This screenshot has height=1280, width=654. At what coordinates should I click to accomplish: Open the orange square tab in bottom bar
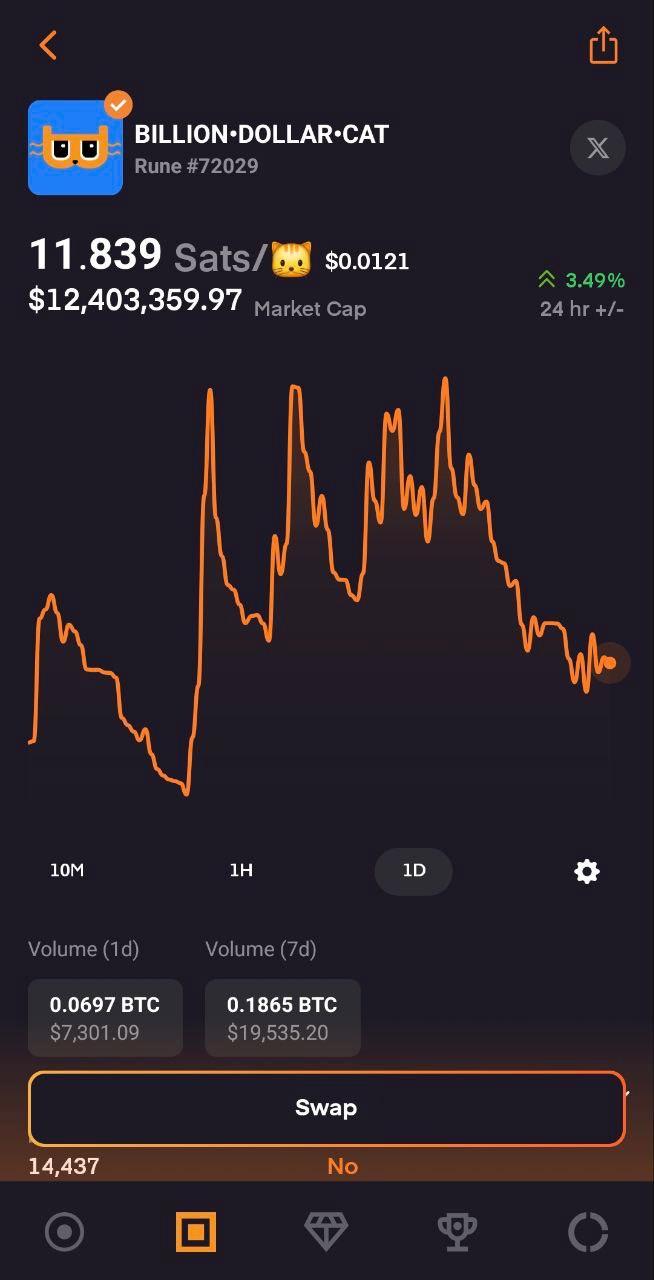click(196, 1232)
